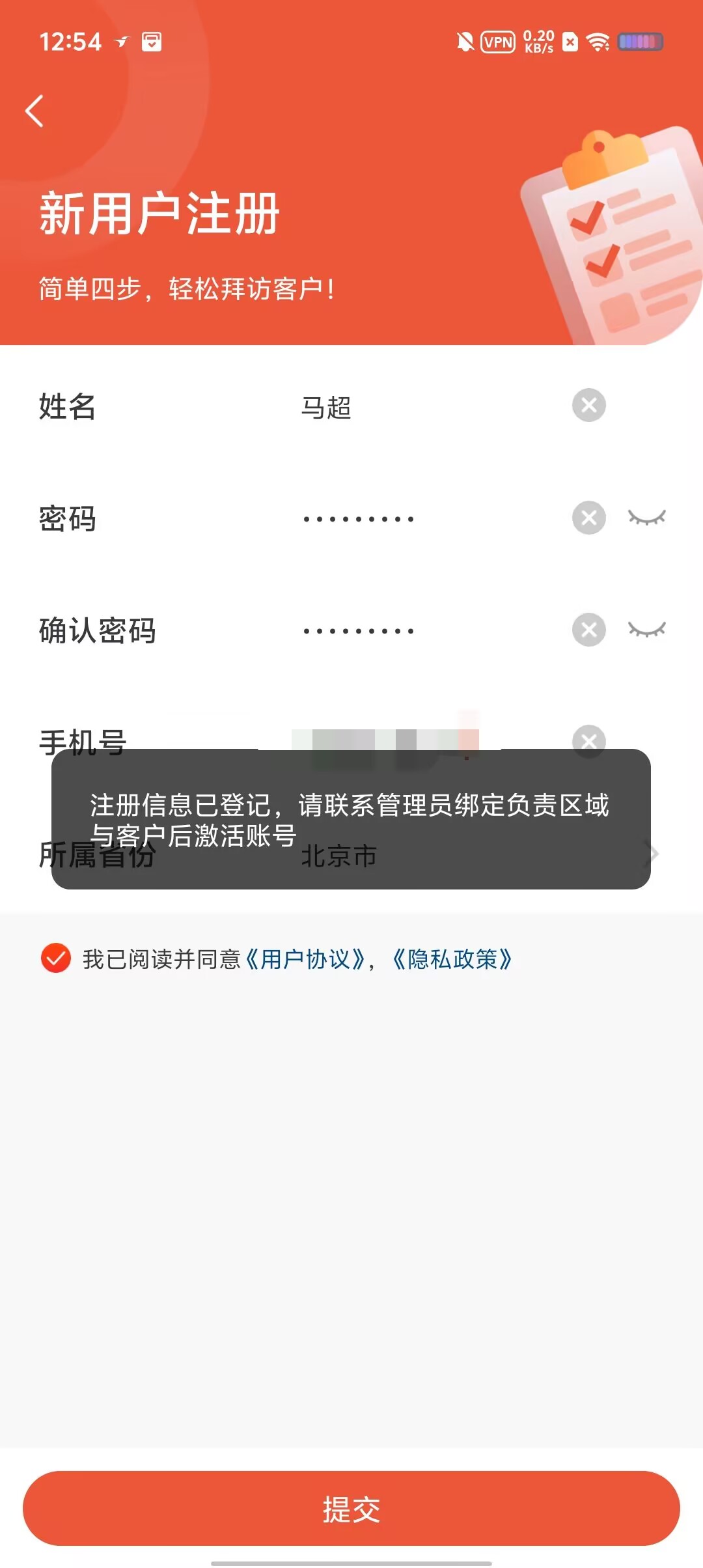Submit registration with 提交 button
The height and width of the screenshot is (1568, 703).
coord(351,1508)
